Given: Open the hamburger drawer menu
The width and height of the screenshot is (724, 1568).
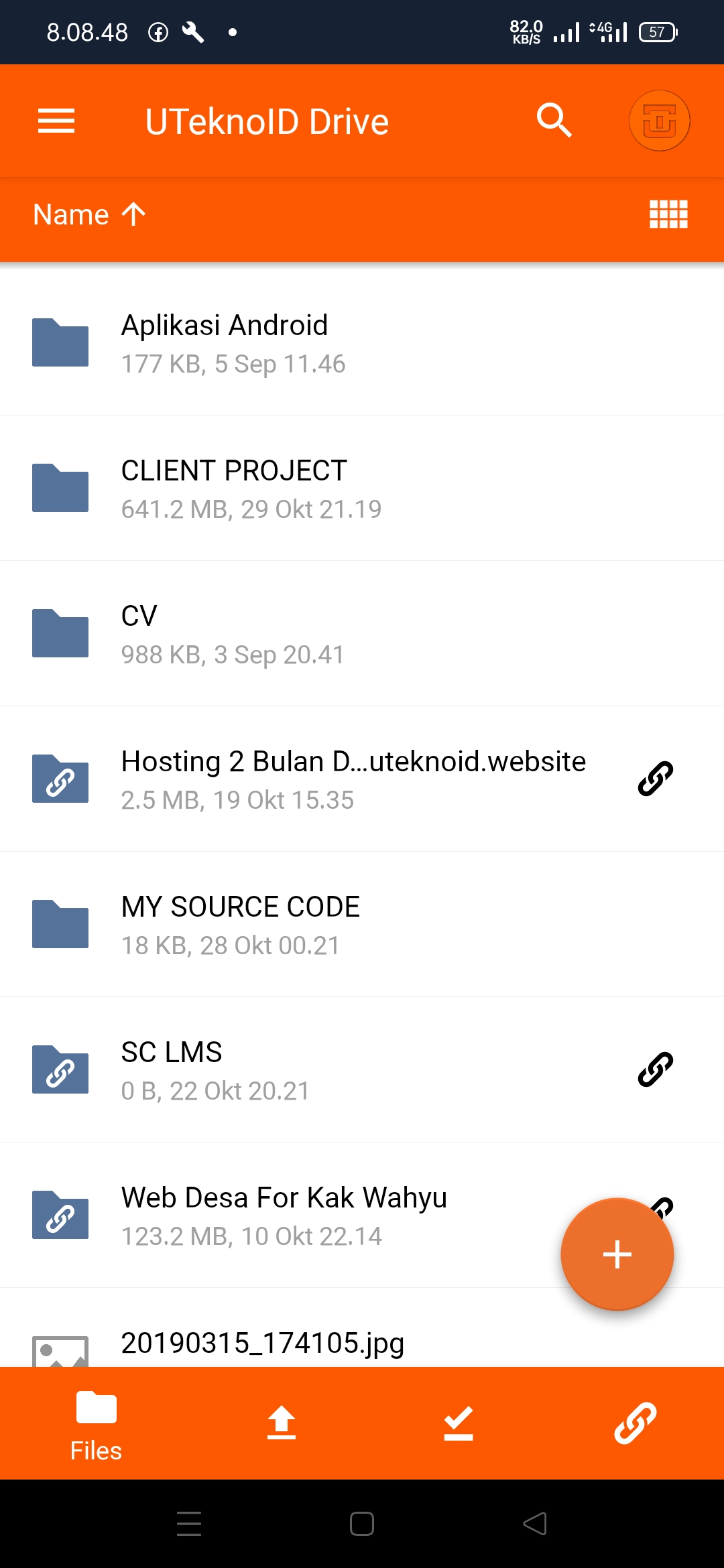Looking at the screenshot, I should [56, 121].
